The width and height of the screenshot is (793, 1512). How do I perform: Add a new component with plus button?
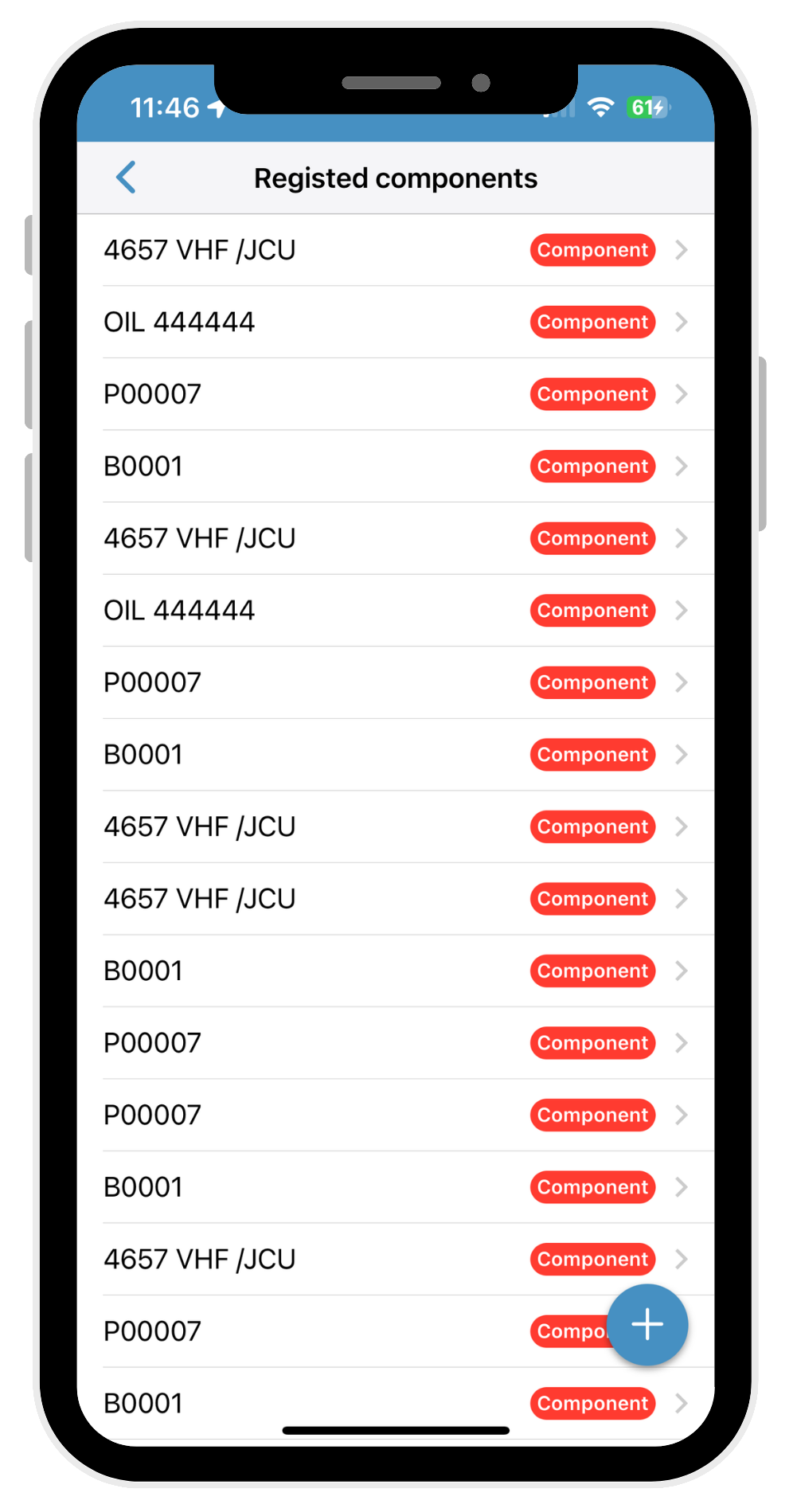tap(647, 1325)
